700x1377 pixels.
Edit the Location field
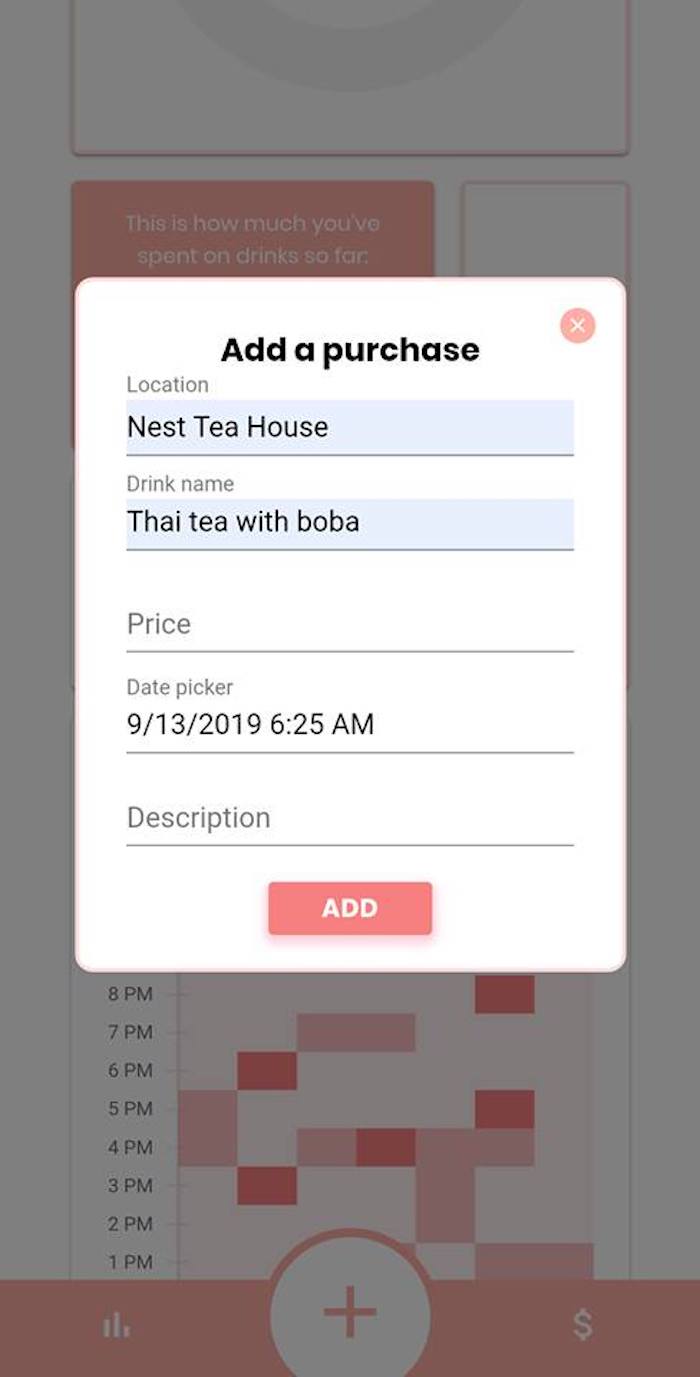(349, 427)
